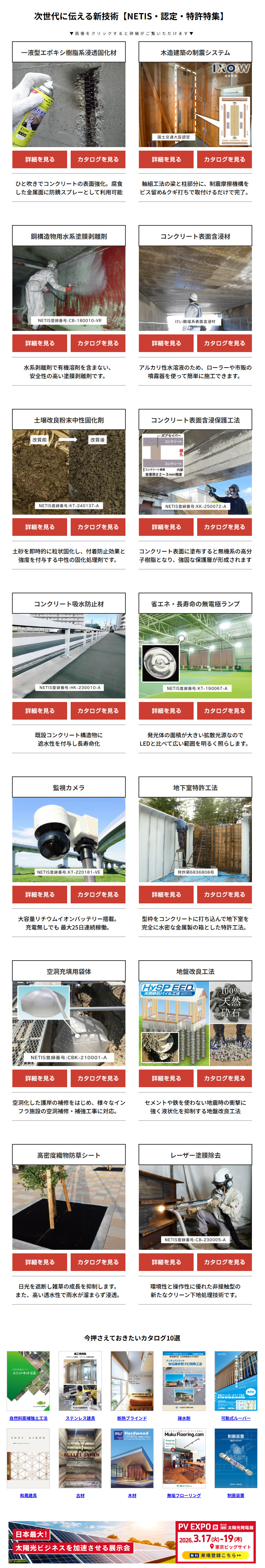Open details for 地盤改良工法
The height and width of the screenshot is (1568, 265).
(166, 1079)
